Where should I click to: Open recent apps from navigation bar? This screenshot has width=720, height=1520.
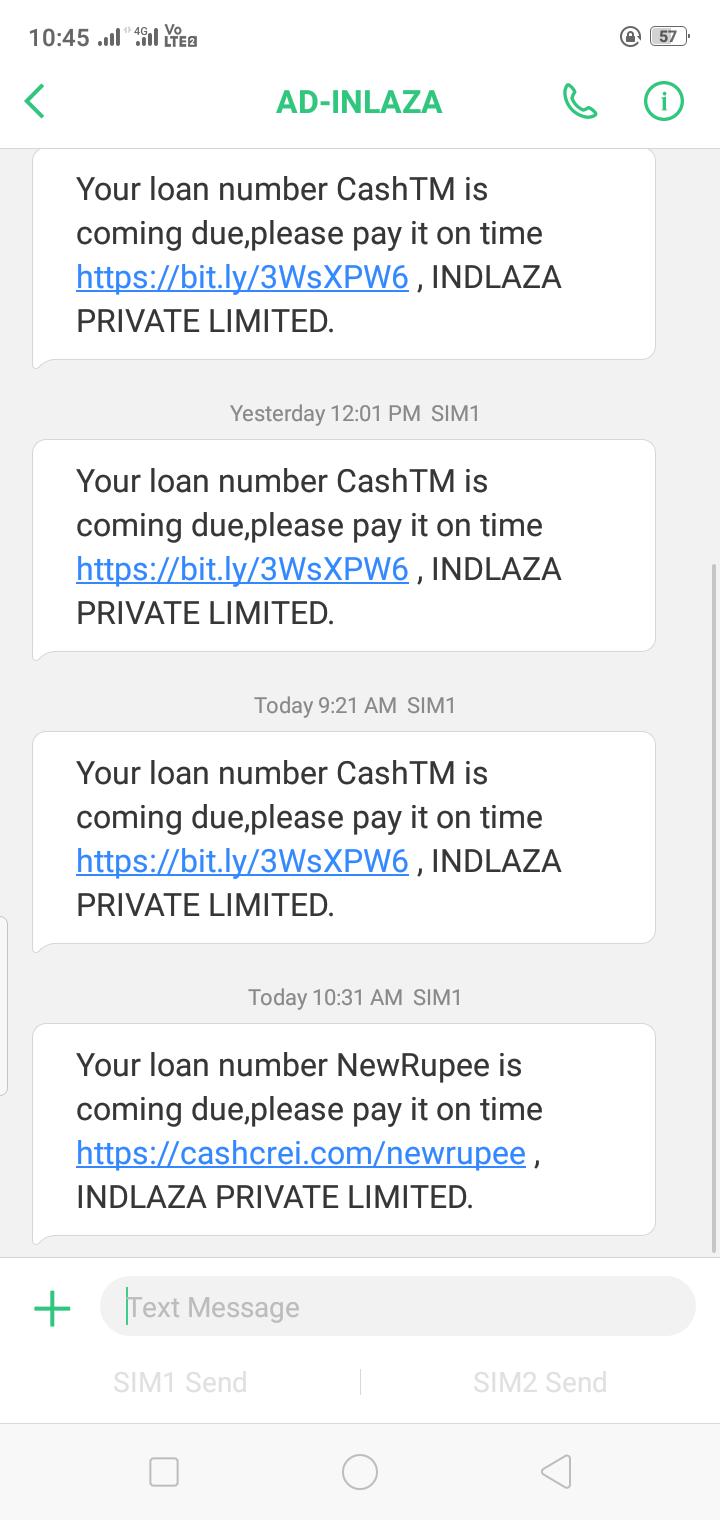pos(163,1472)
